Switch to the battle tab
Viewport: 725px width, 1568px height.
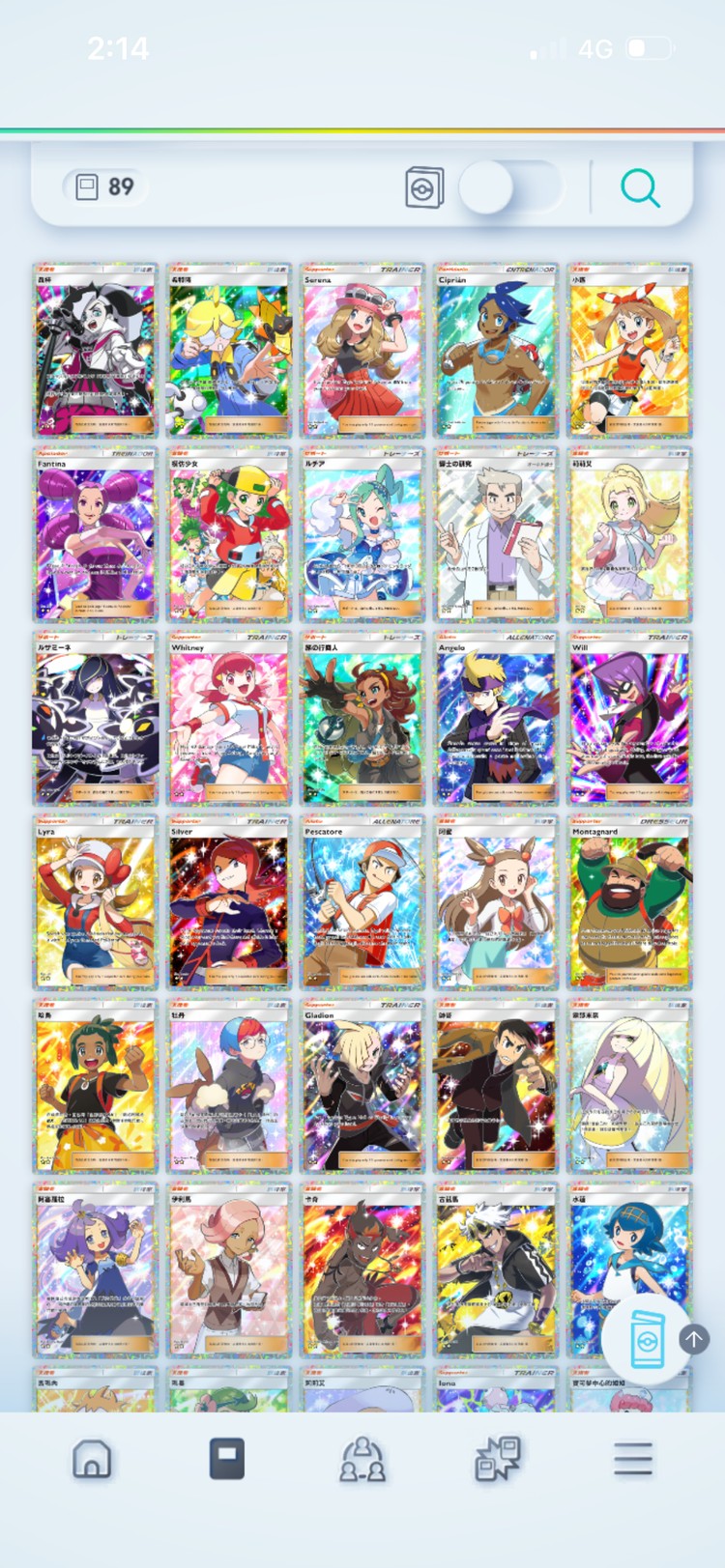(x=498, y=1459)
